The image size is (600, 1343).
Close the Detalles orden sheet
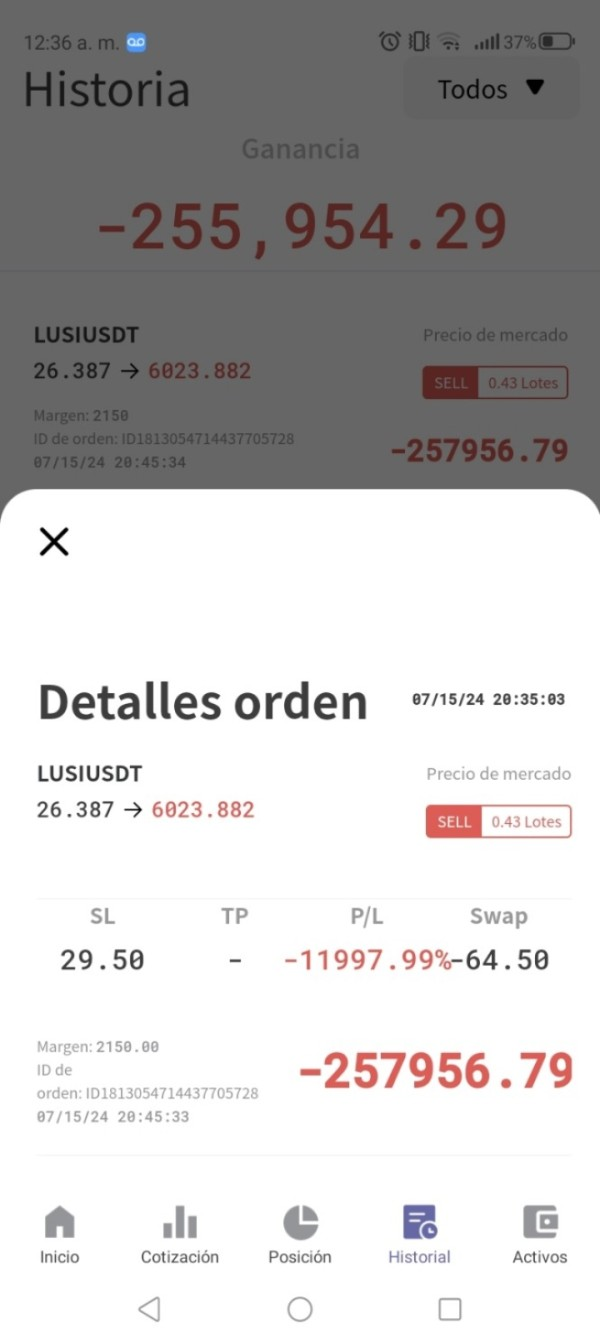pyautogui.click(x=54, y=542)
